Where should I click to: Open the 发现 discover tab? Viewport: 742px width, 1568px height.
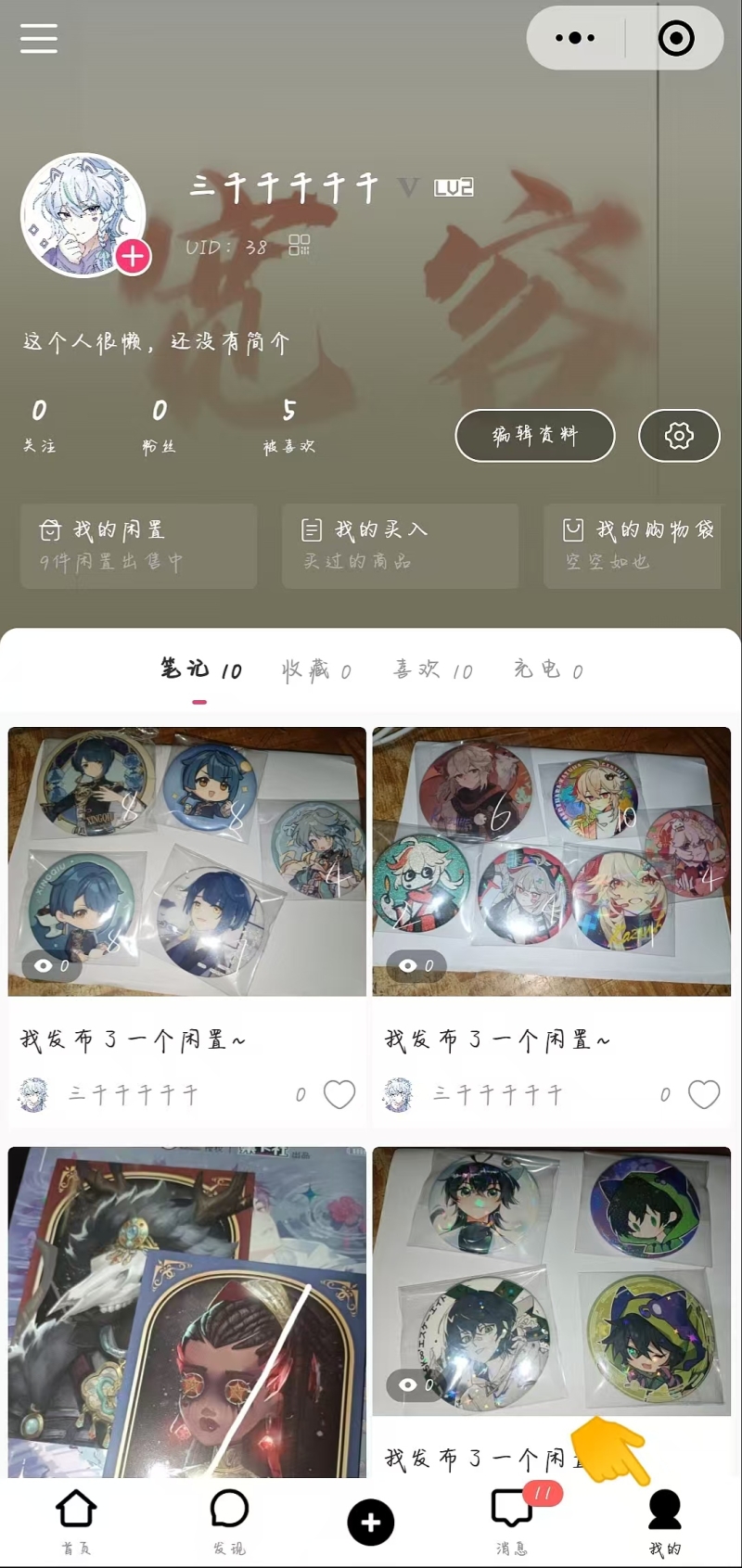tap(229, 1521)
